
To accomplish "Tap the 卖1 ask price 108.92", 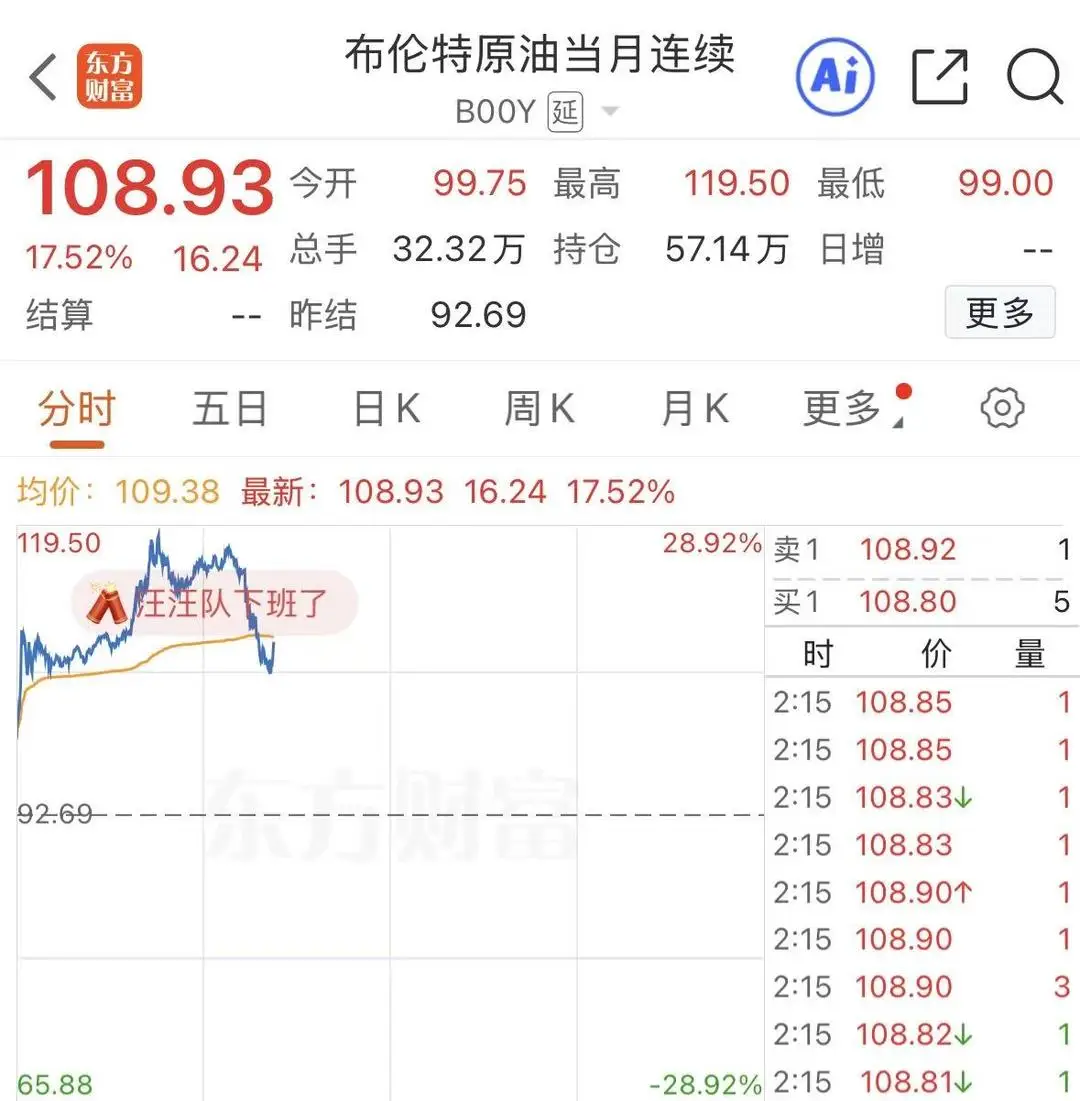I will (x=908, y=549).
